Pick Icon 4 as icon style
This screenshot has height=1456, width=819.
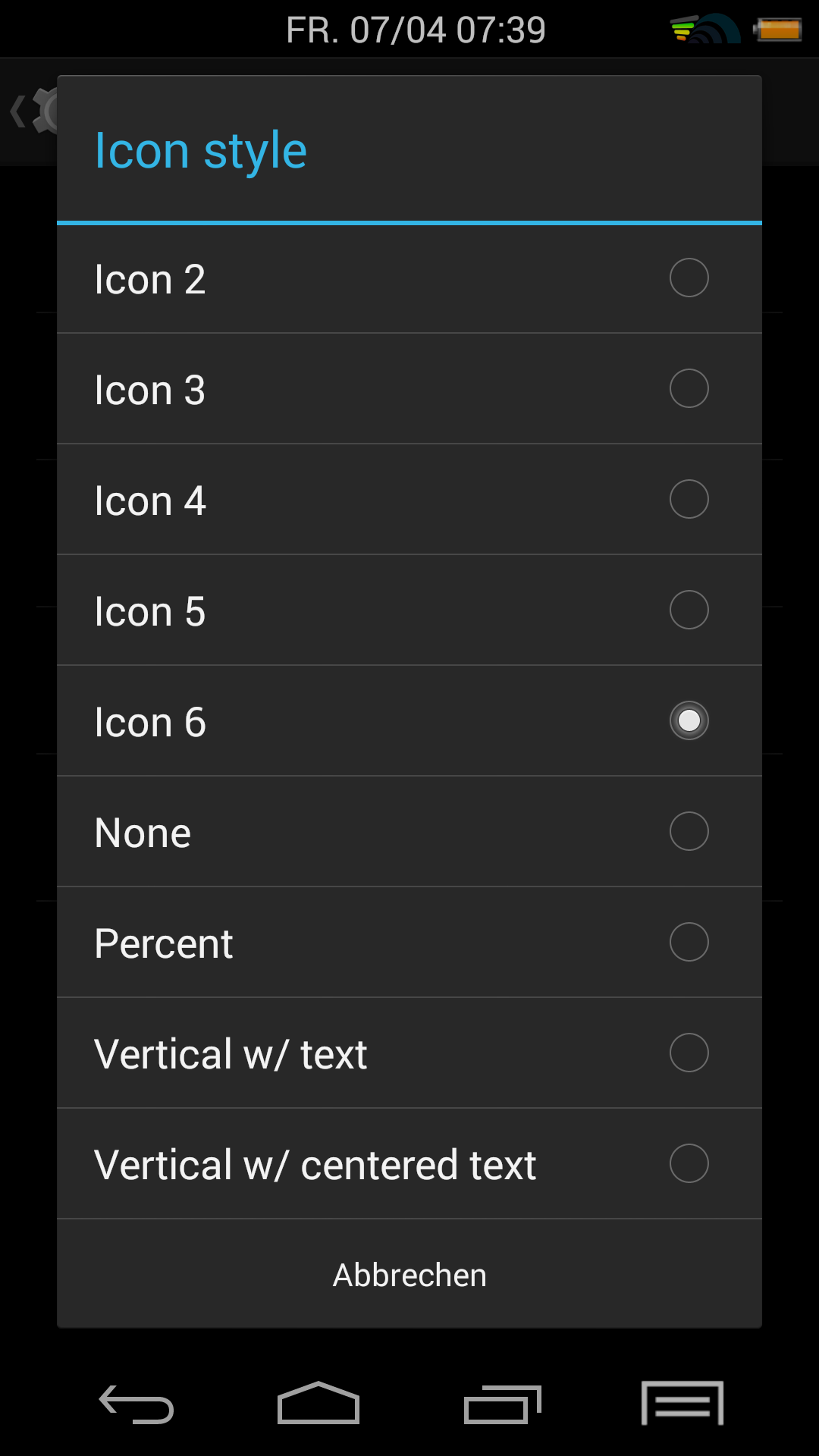[x=409, y=500]
